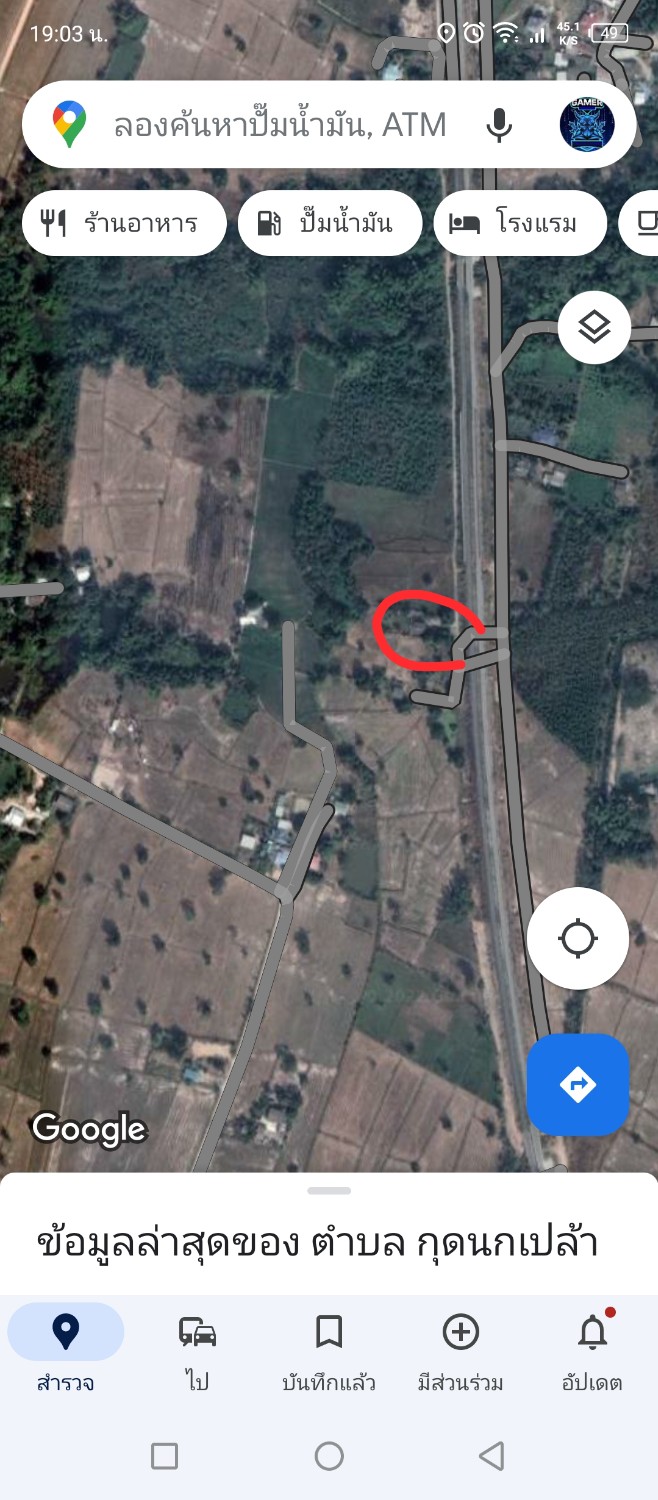
Task: Start voice search with the microphone
Action: [499, 125]
